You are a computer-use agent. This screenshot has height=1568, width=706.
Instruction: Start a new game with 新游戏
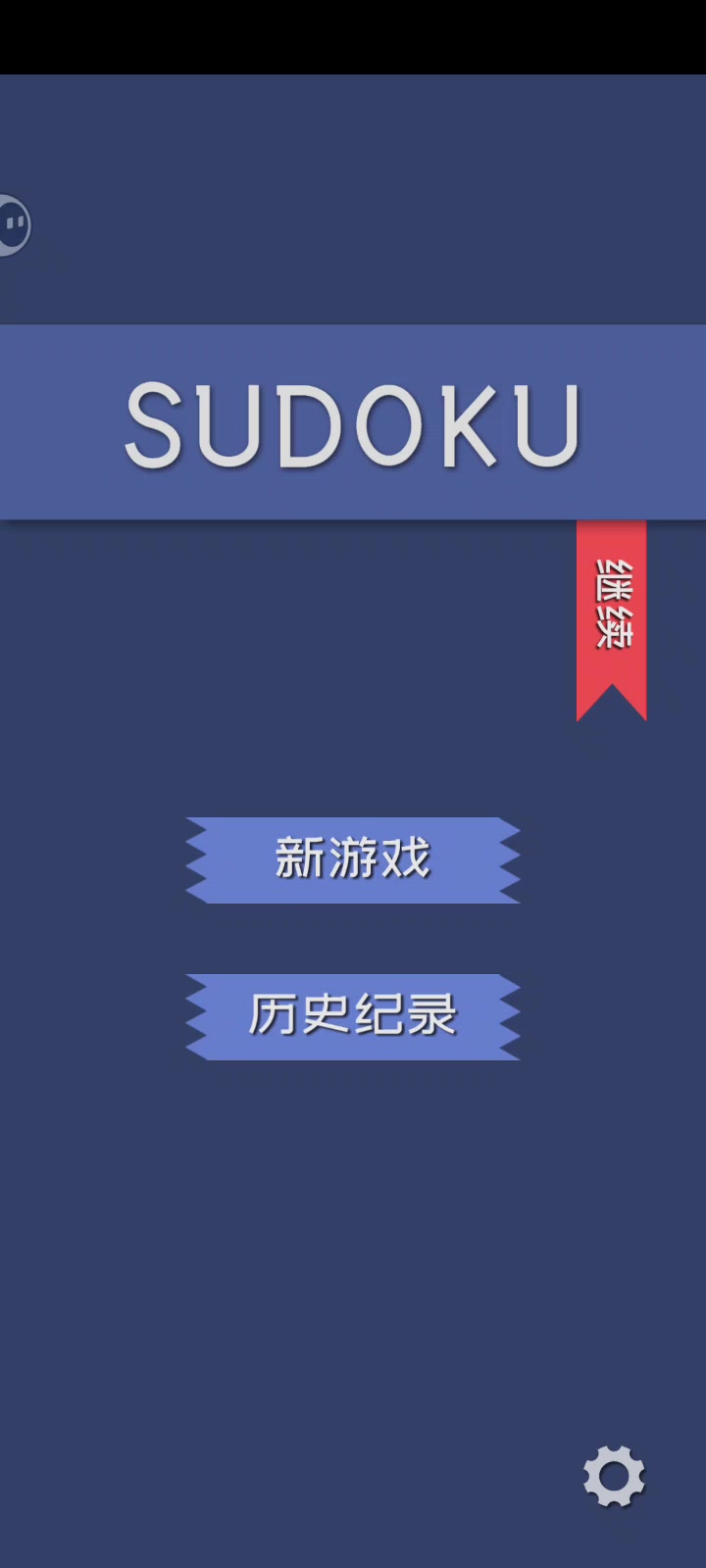pos(353,859)
